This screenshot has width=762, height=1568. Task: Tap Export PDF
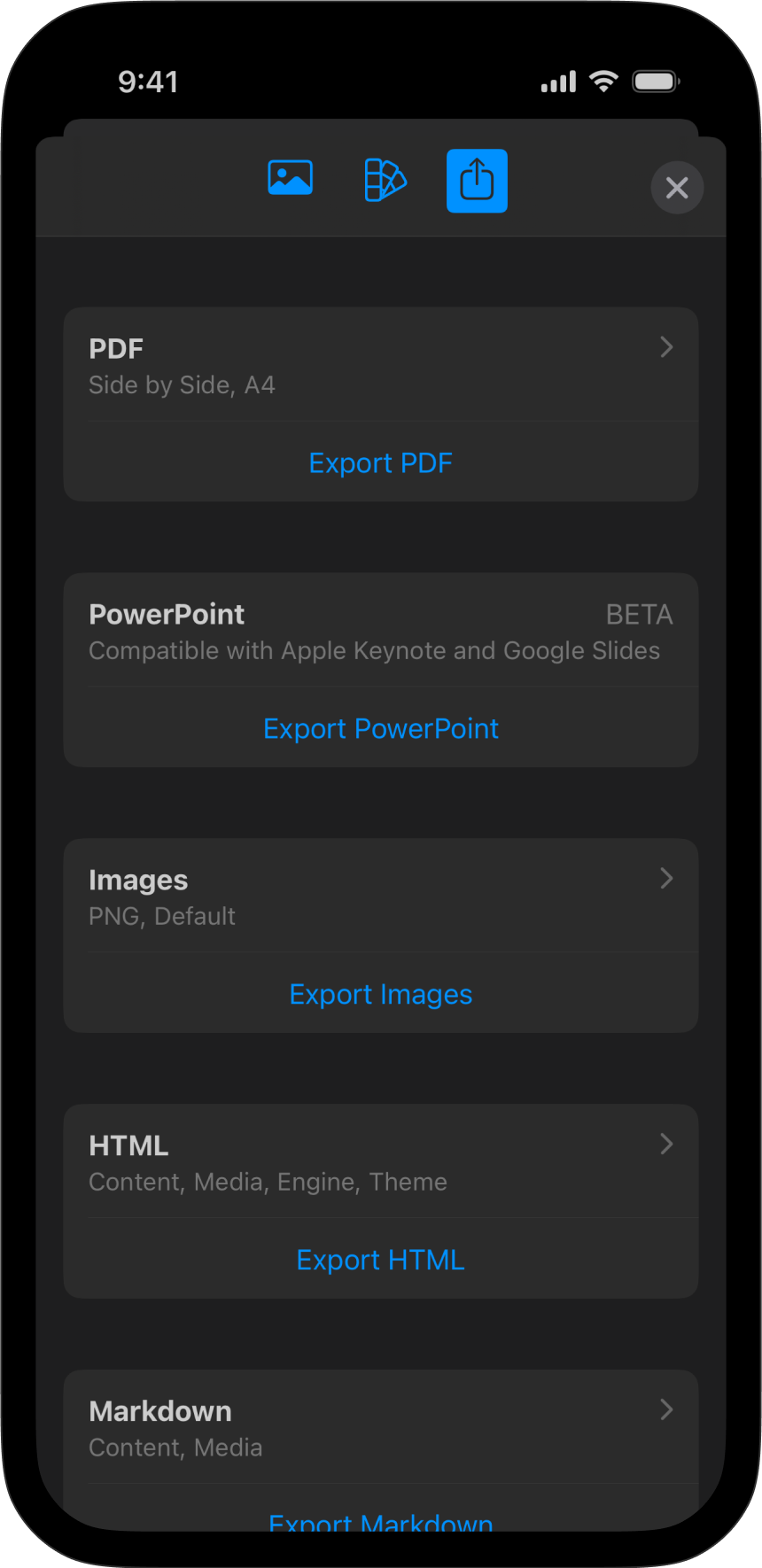pyautogui.click(x=381, y=463)
